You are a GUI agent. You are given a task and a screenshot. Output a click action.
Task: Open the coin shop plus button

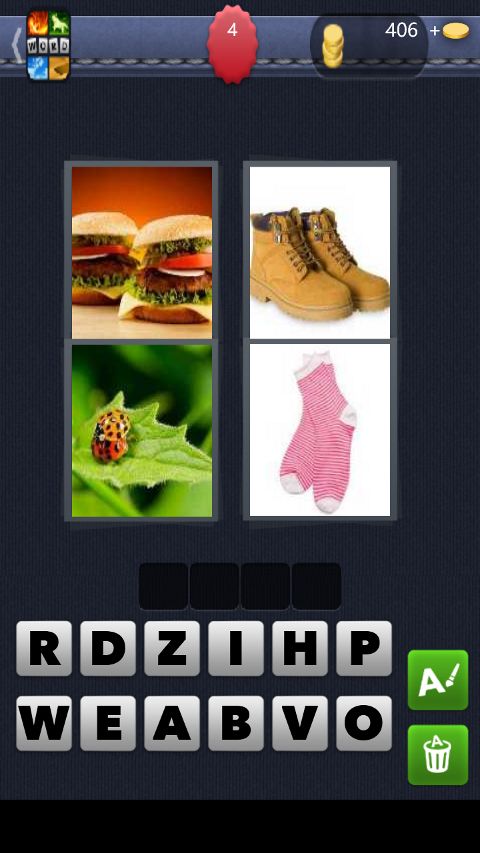point(450,31)
